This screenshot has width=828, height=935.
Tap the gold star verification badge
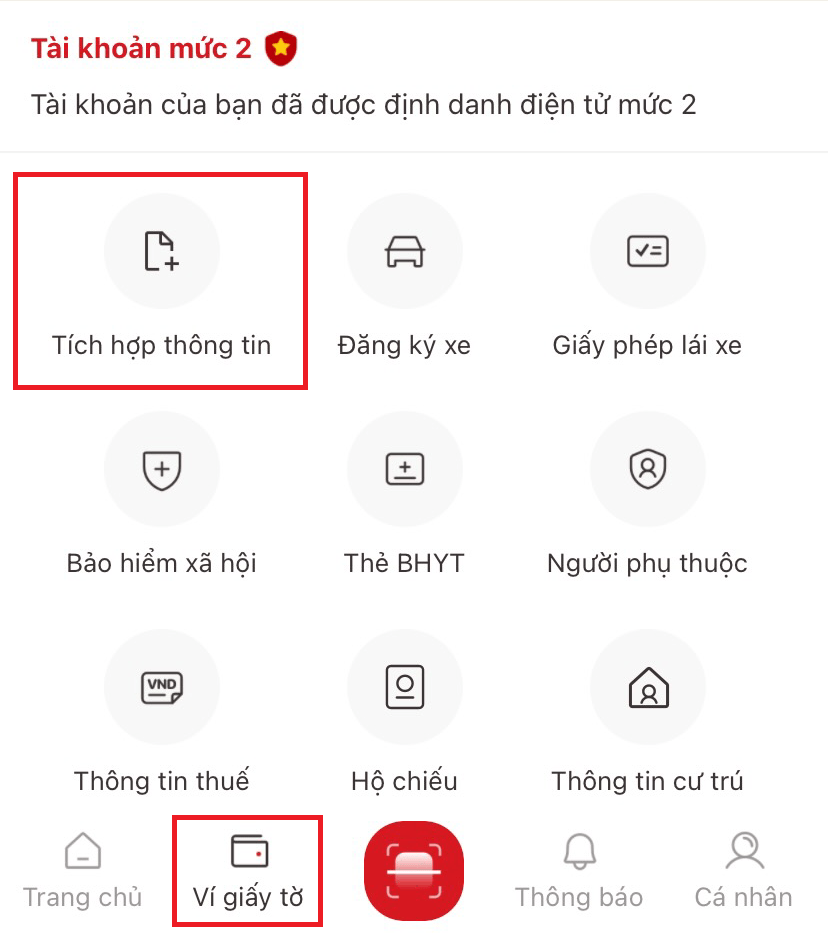click(x=280, y=46)
